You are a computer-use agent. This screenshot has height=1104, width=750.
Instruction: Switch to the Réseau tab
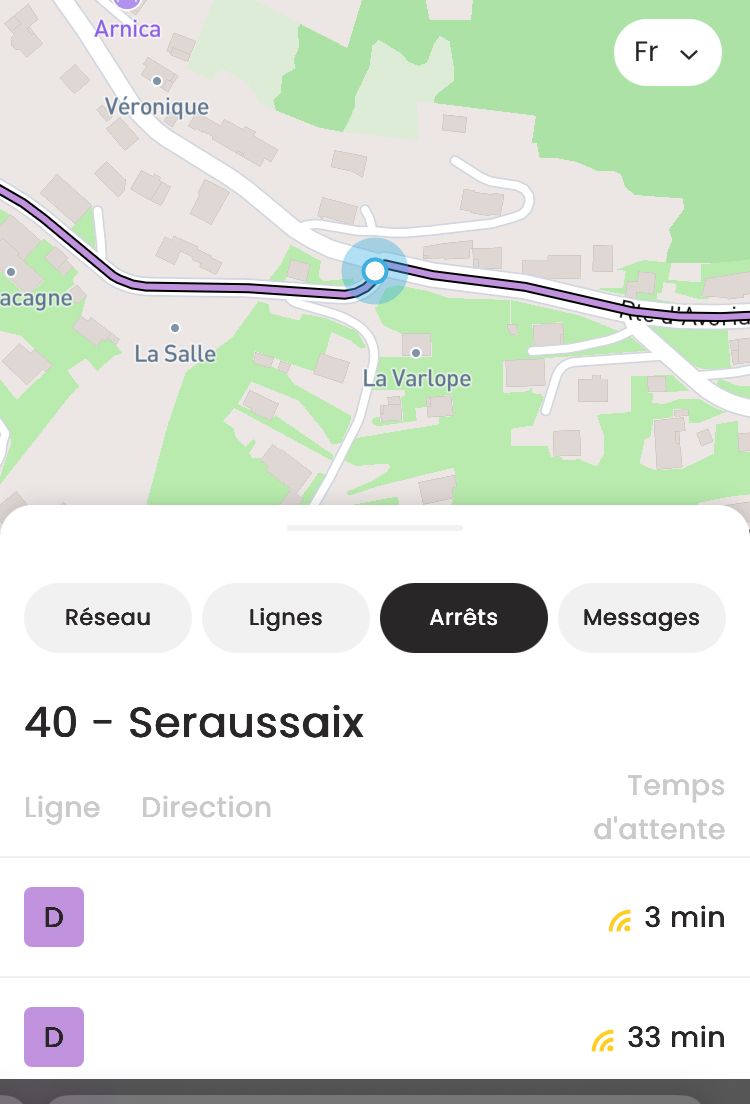107,617
